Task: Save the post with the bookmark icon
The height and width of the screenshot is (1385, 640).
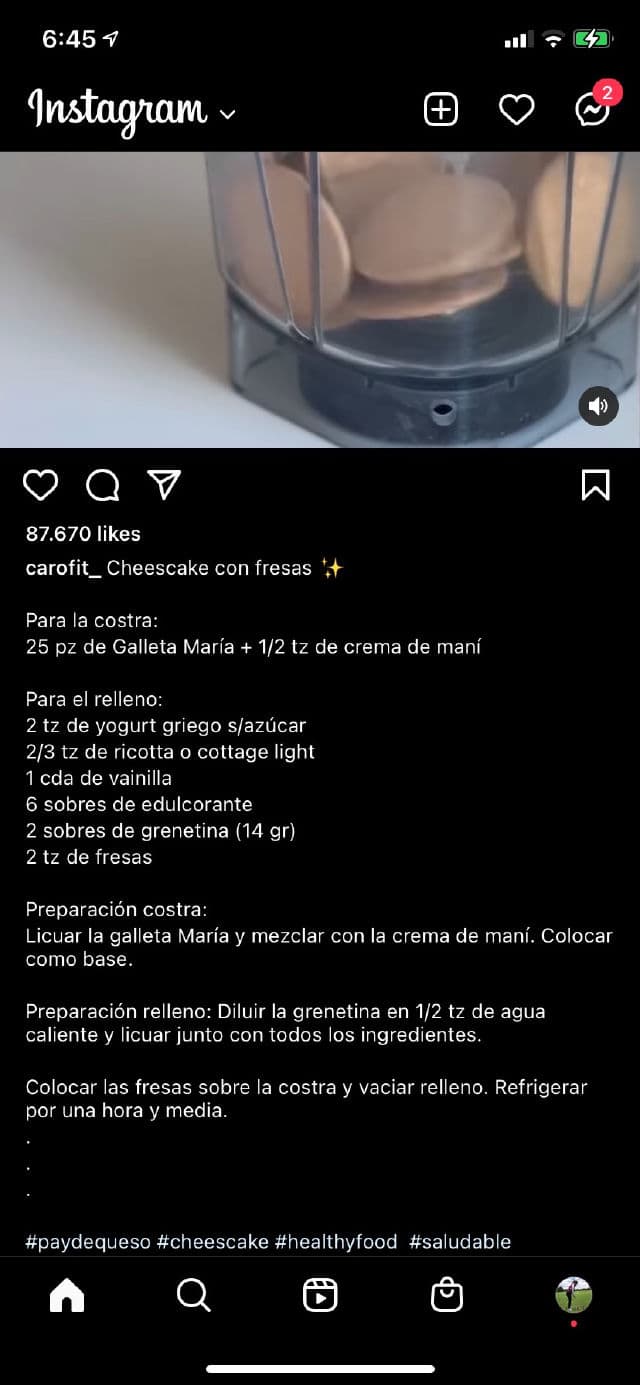Action: [595, 485]
